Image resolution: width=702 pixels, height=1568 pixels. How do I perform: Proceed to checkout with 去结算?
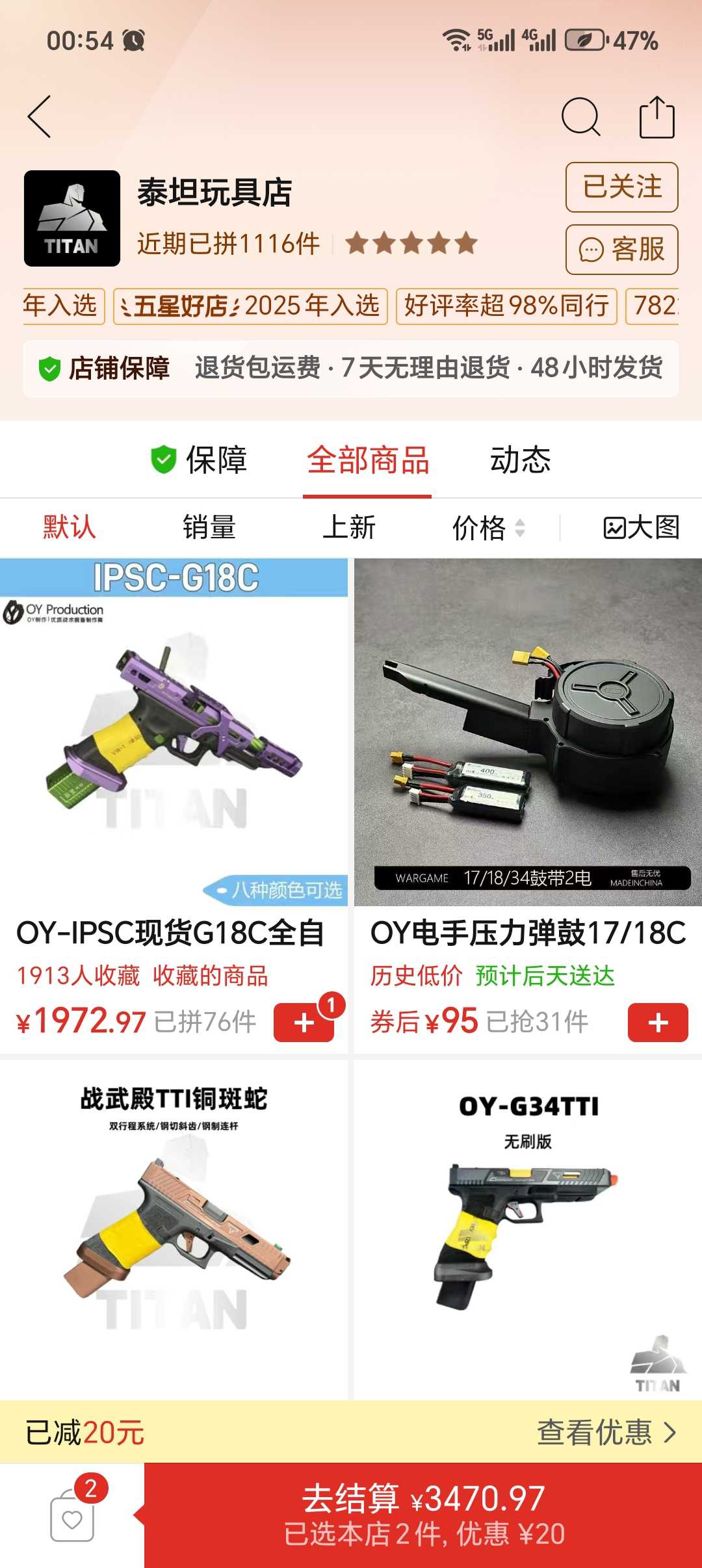pos(423,1515)
